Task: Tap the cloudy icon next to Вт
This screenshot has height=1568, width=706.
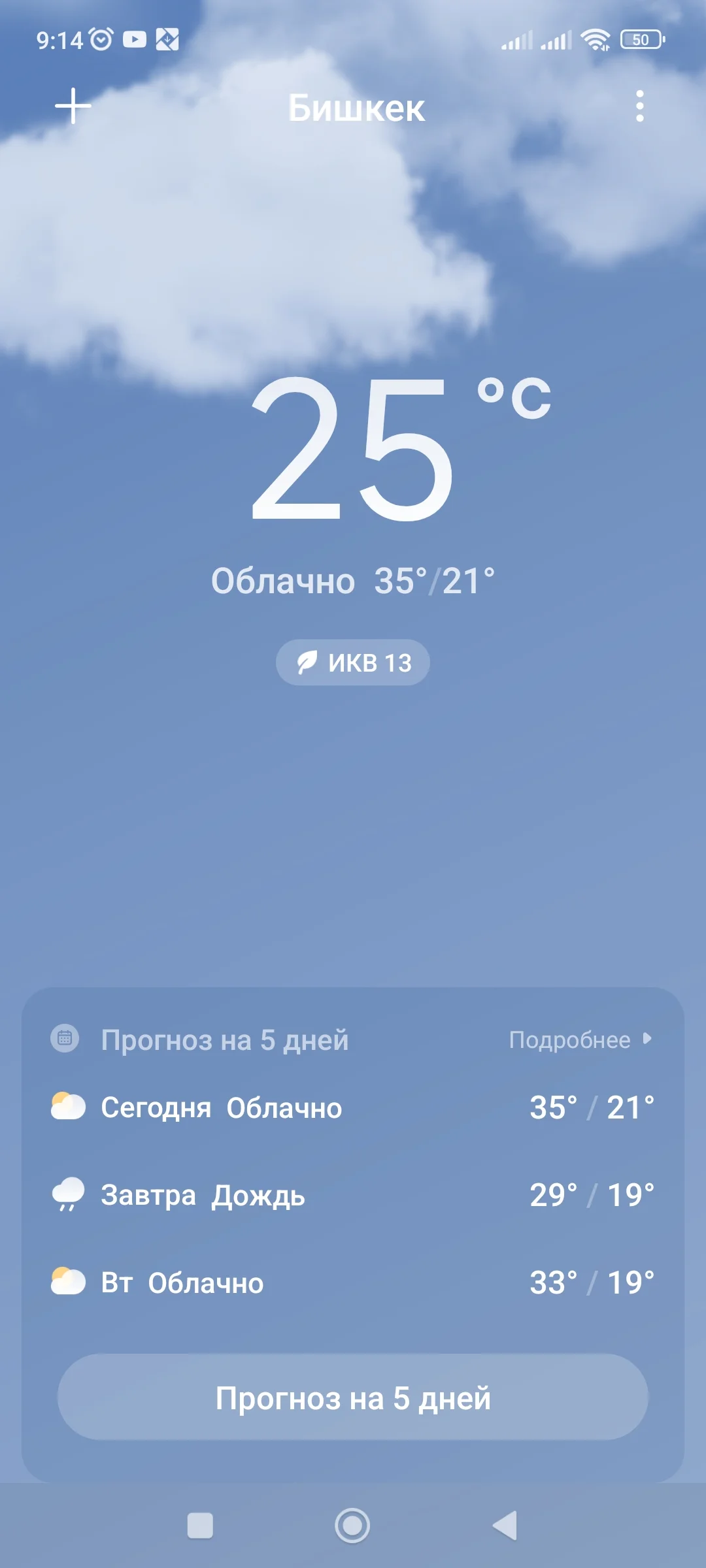Action: [x=67, y=1281]
